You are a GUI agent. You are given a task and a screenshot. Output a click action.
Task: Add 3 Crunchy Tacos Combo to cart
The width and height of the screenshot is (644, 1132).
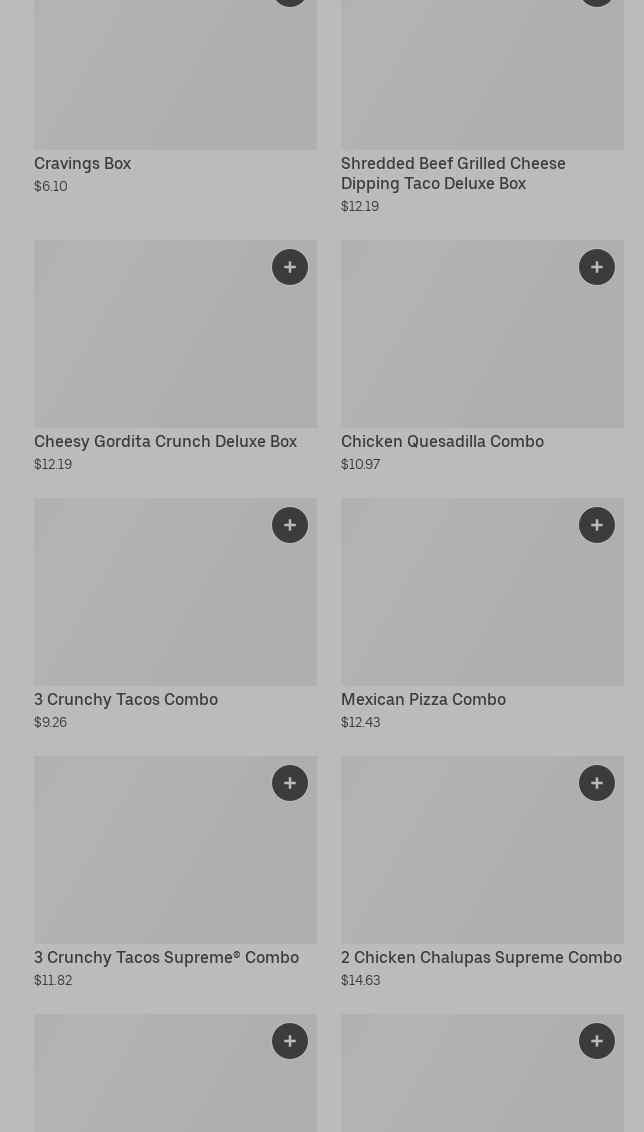[x=290, y=525]
